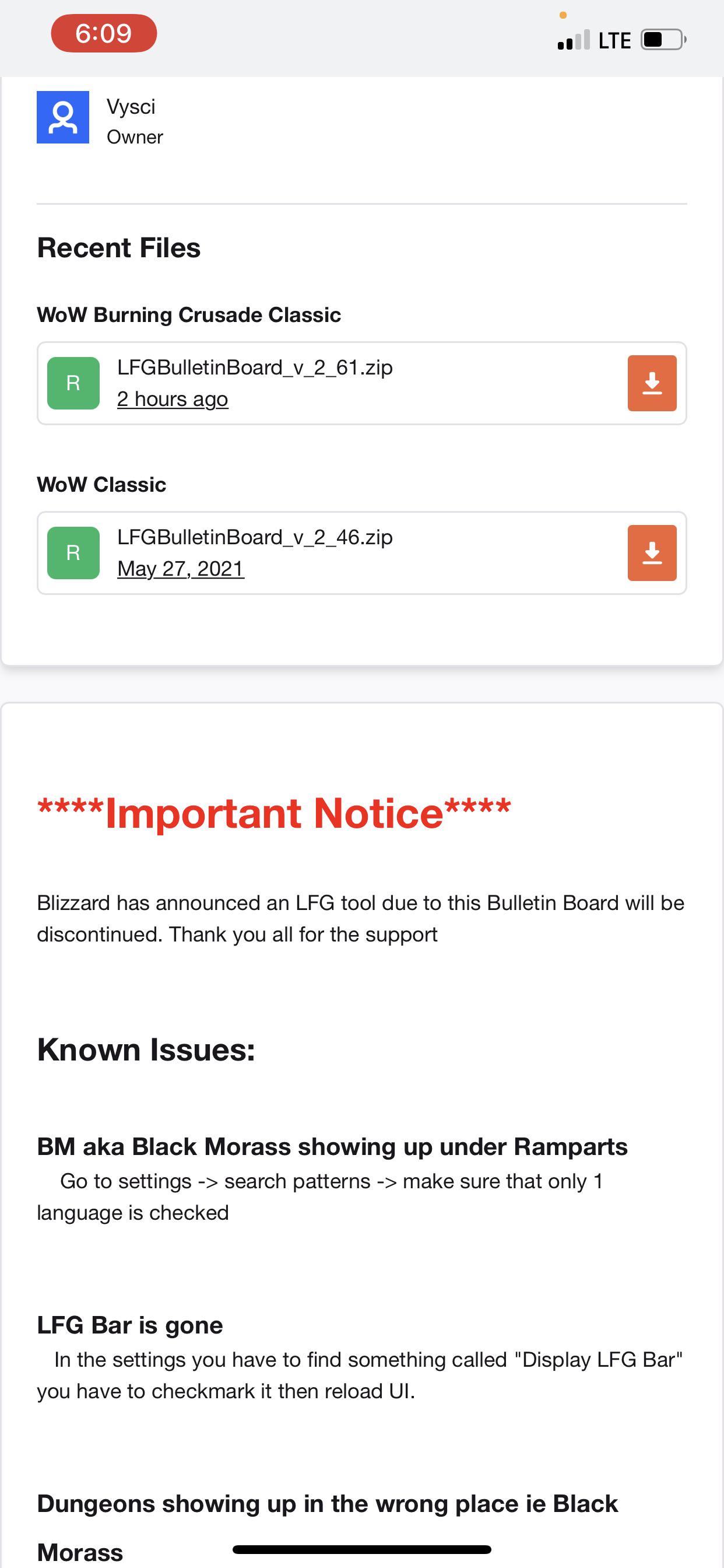724x1568 pixels.
Task: Open Vysci owner profile
Action: tap(131, 107)
